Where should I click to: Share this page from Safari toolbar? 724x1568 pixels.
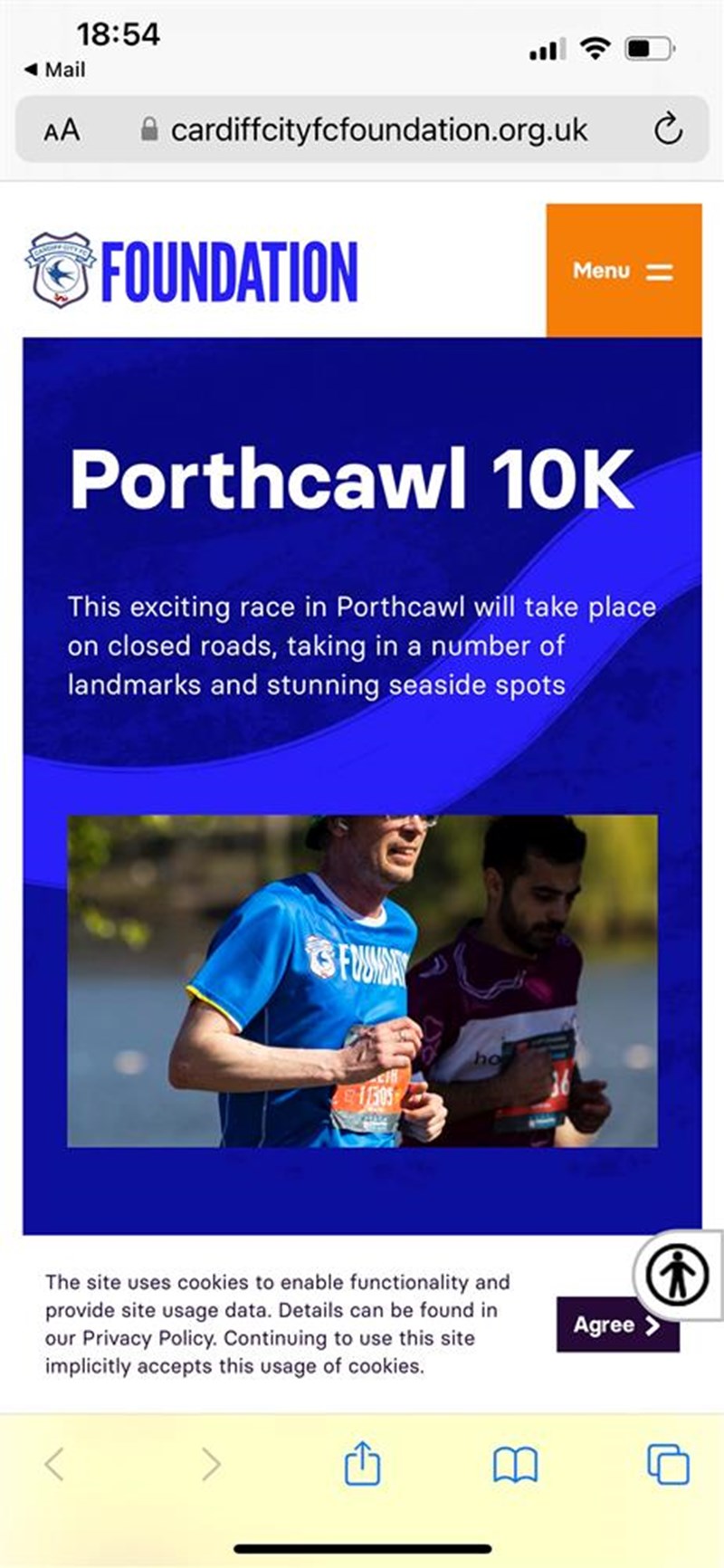tap(362, 1463)
